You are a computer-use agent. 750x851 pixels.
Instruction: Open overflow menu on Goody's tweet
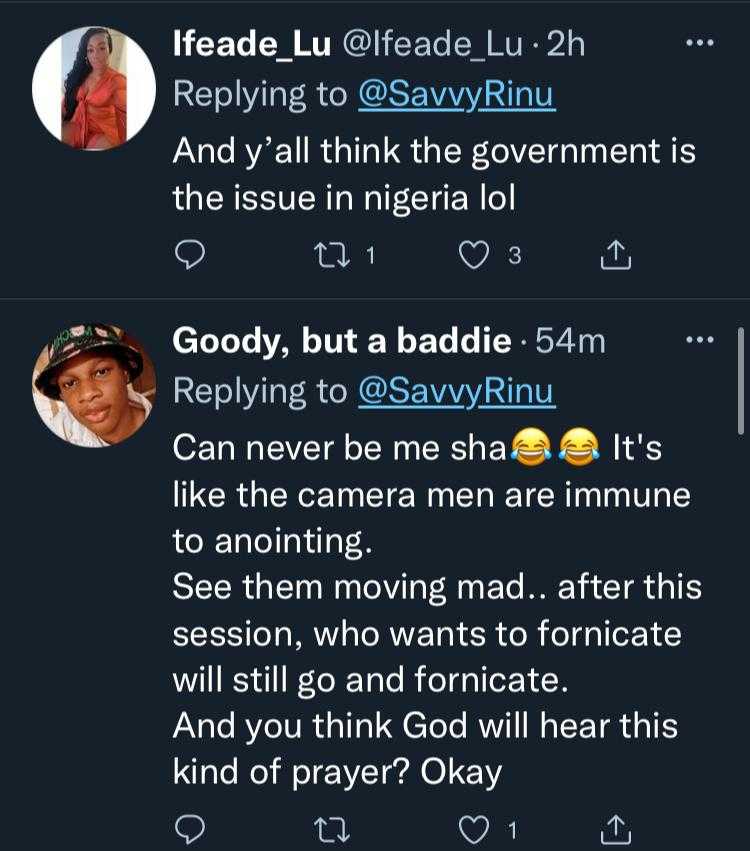[x=698, y=341]
